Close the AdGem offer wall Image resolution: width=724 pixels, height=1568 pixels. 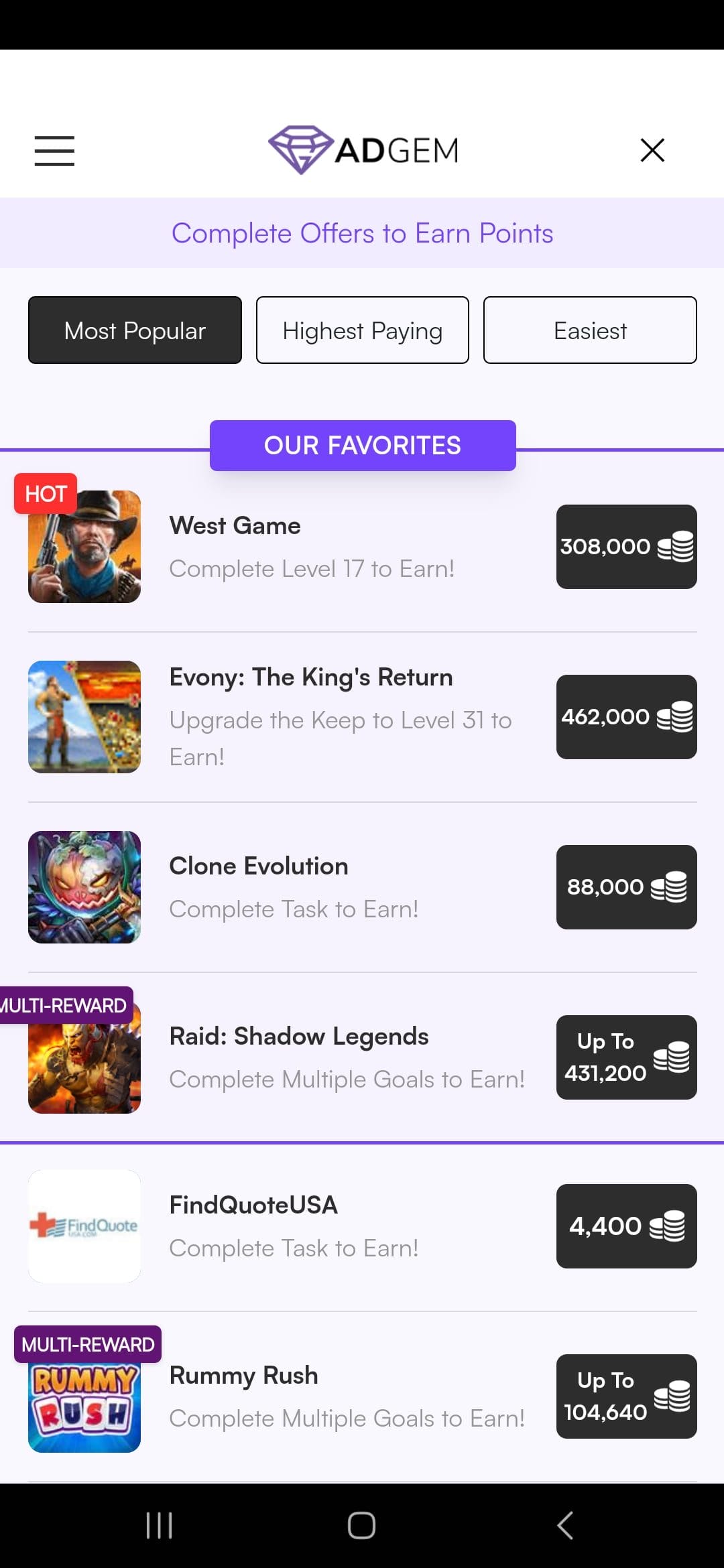click(652, 150)
